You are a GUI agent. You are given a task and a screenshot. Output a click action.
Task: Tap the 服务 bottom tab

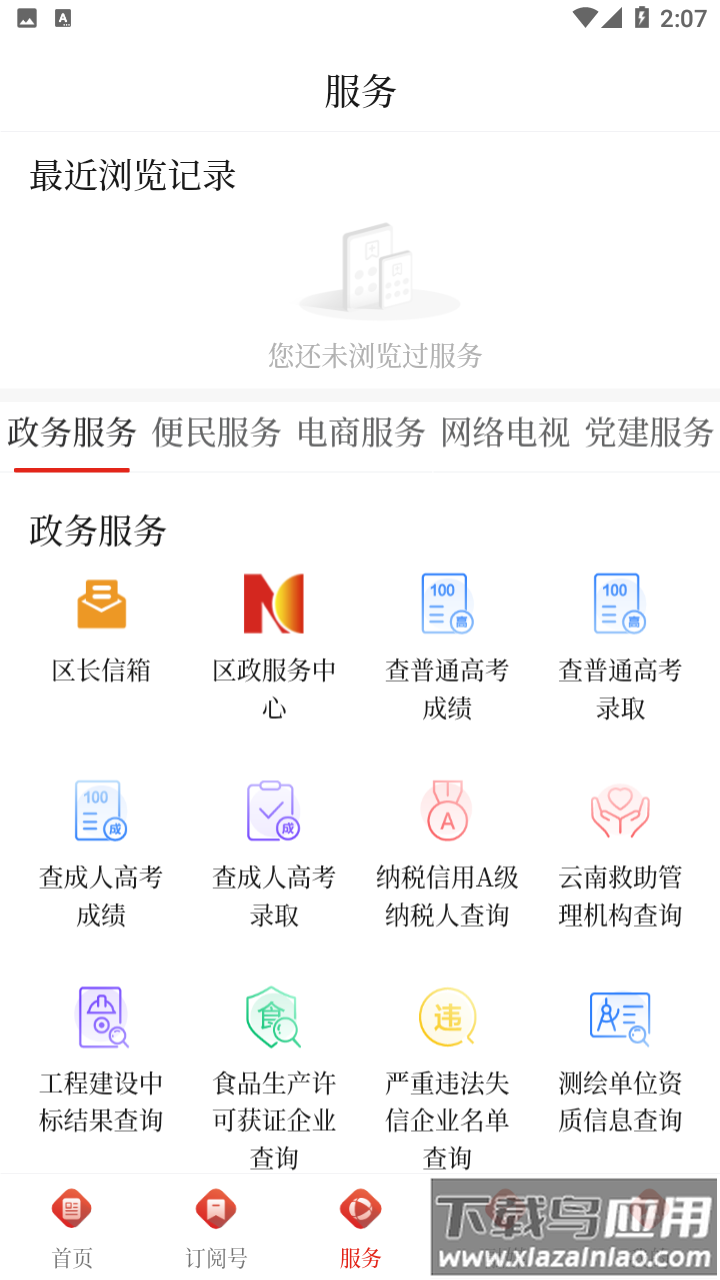click(x=360, y=1227)
